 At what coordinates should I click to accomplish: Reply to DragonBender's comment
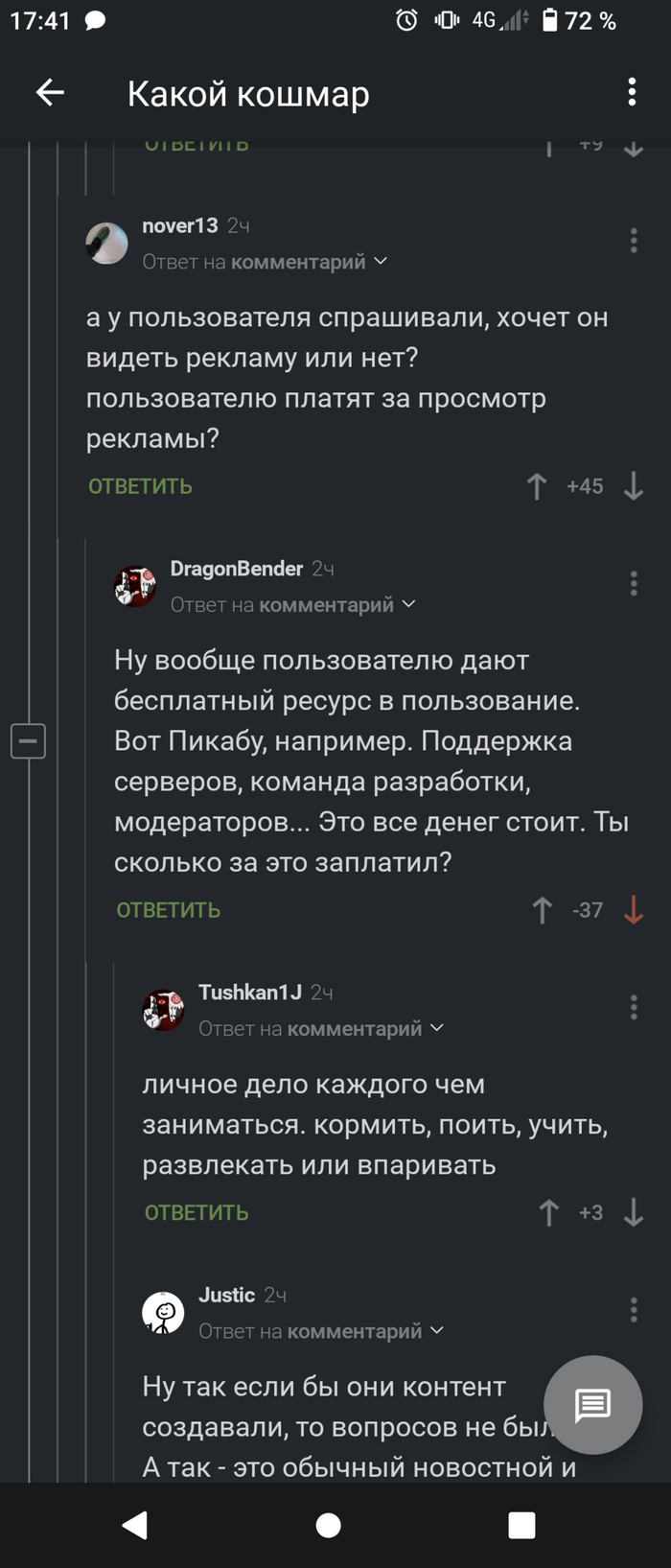tap(168, 910)
